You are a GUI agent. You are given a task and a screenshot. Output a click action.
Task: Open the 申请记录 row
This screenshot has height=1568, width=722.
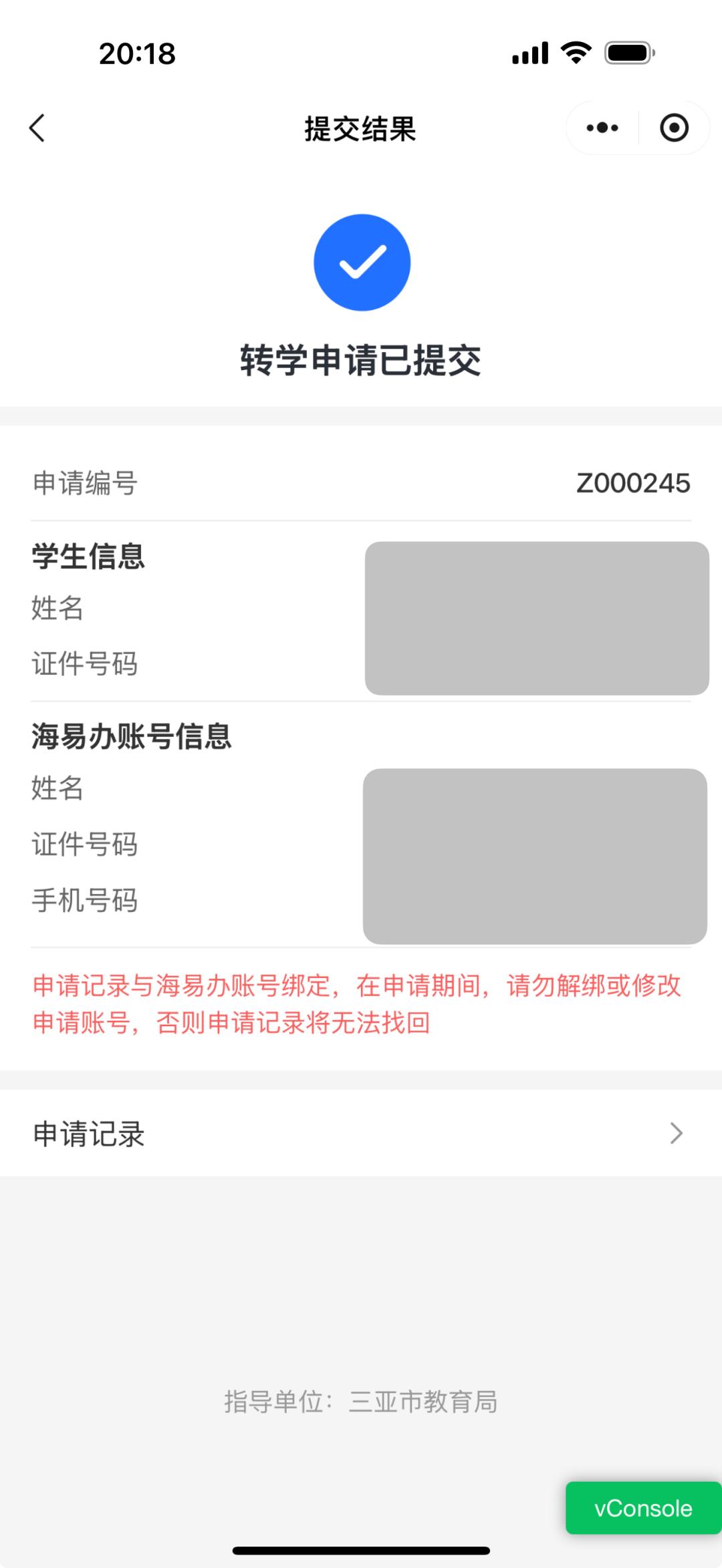[x=361, y=1134]
